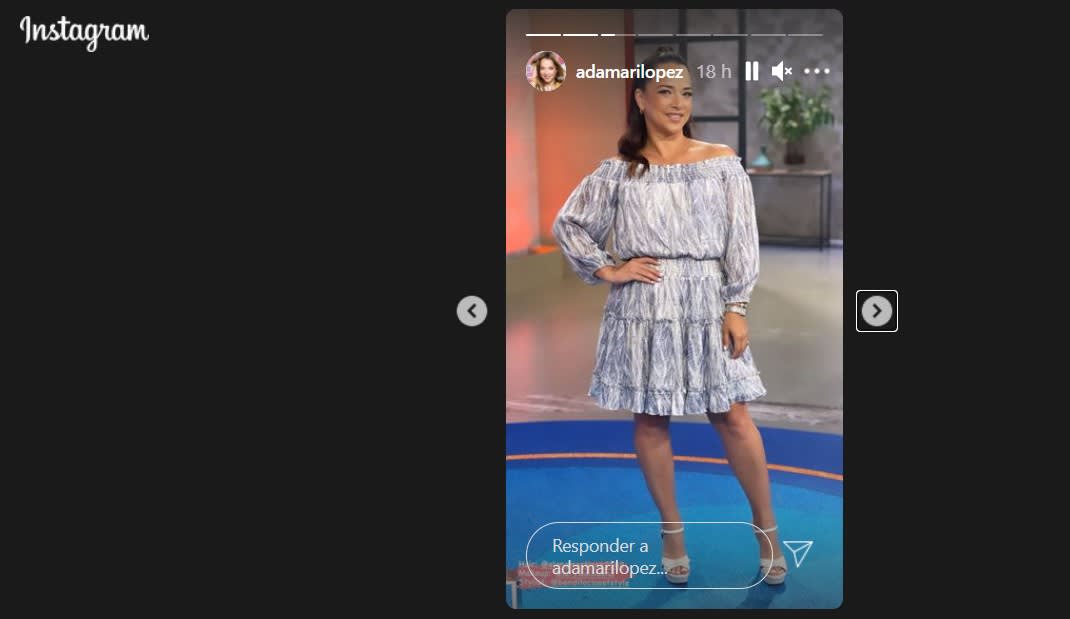Focus the Responder a adamarilopez reply field
Viewport: 1070px width, 619px height.
648,556
